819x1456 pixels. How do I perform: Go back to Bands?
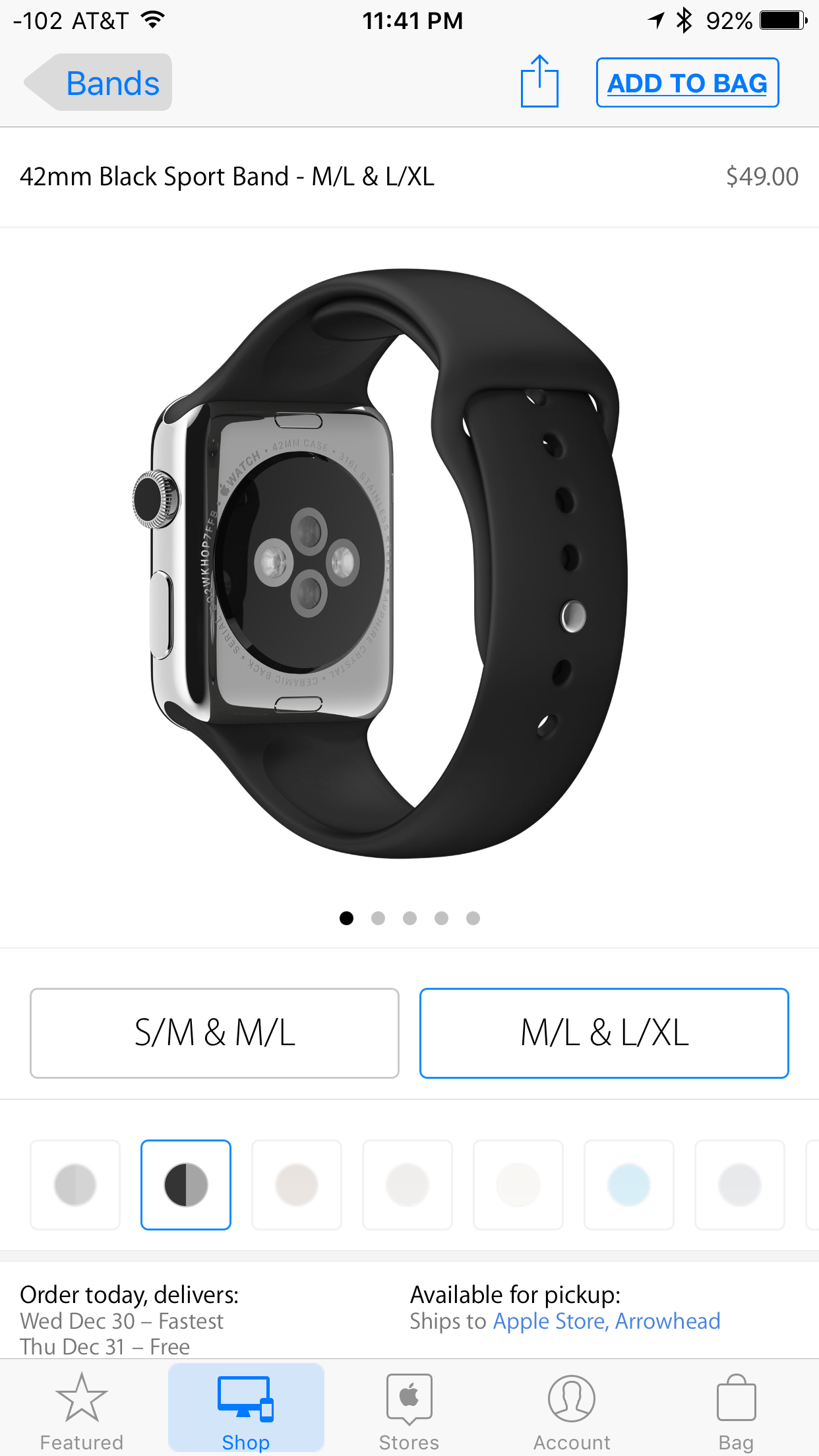tap(98, 82)
